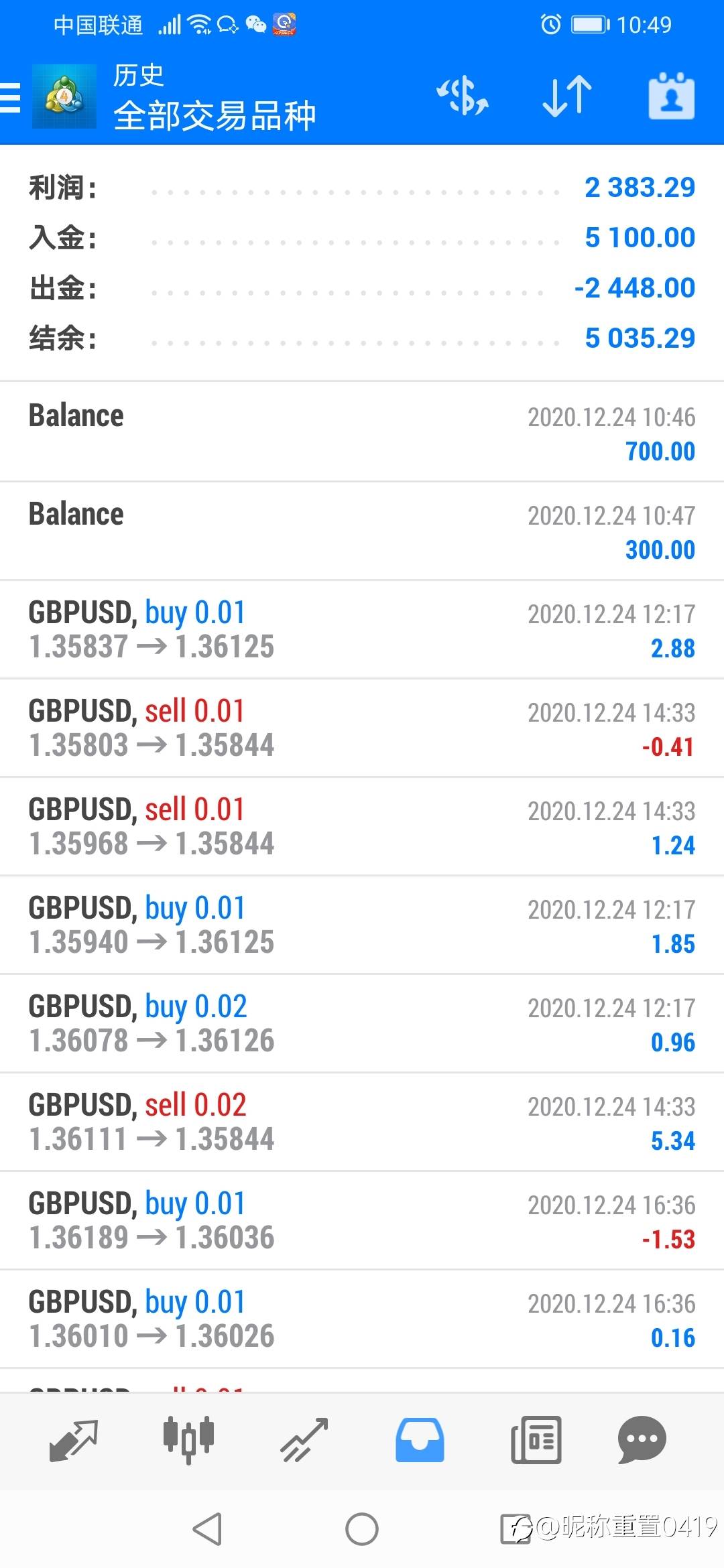
Task: Switch to the Chat tab
Action: 642,1440
